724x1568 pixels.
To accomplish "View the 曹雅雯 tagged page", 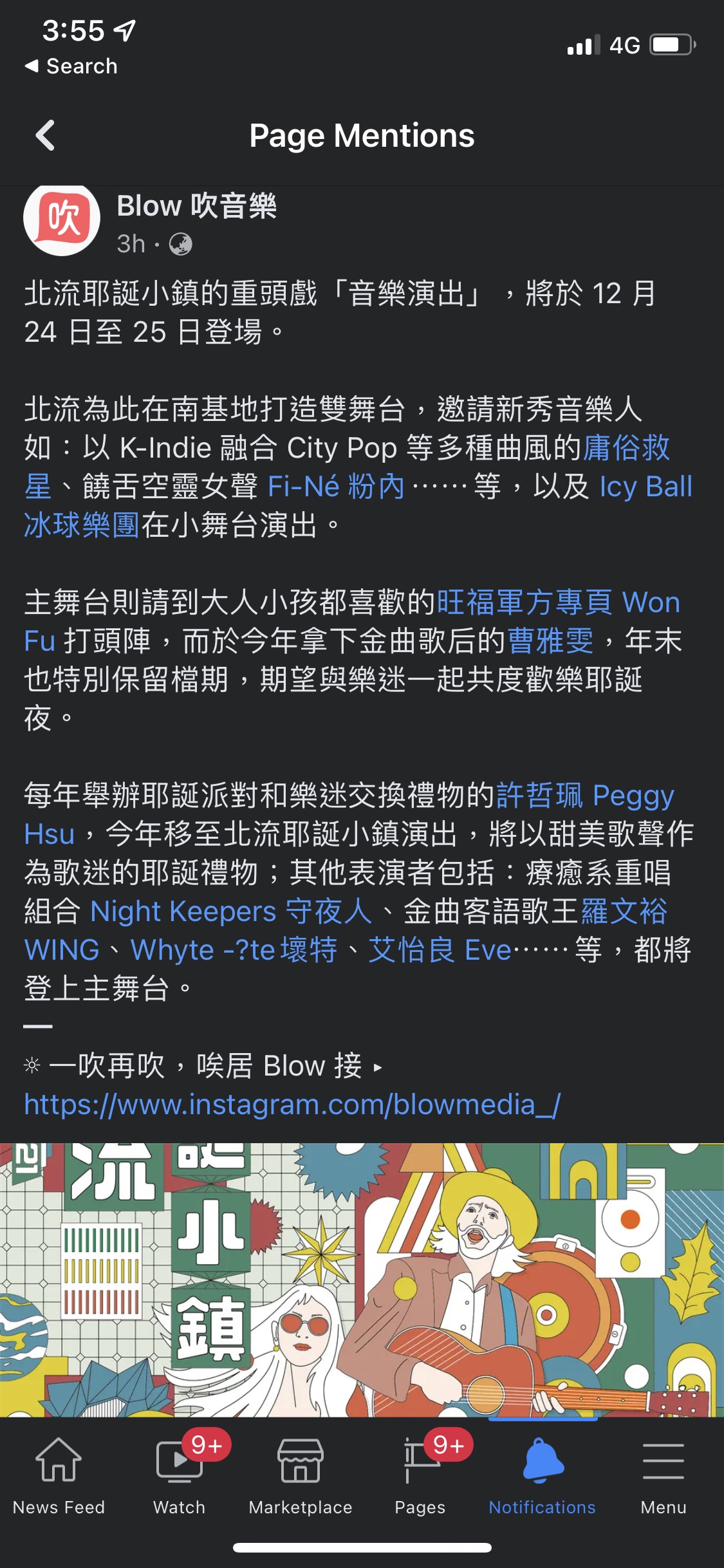I will coord(550,641).
